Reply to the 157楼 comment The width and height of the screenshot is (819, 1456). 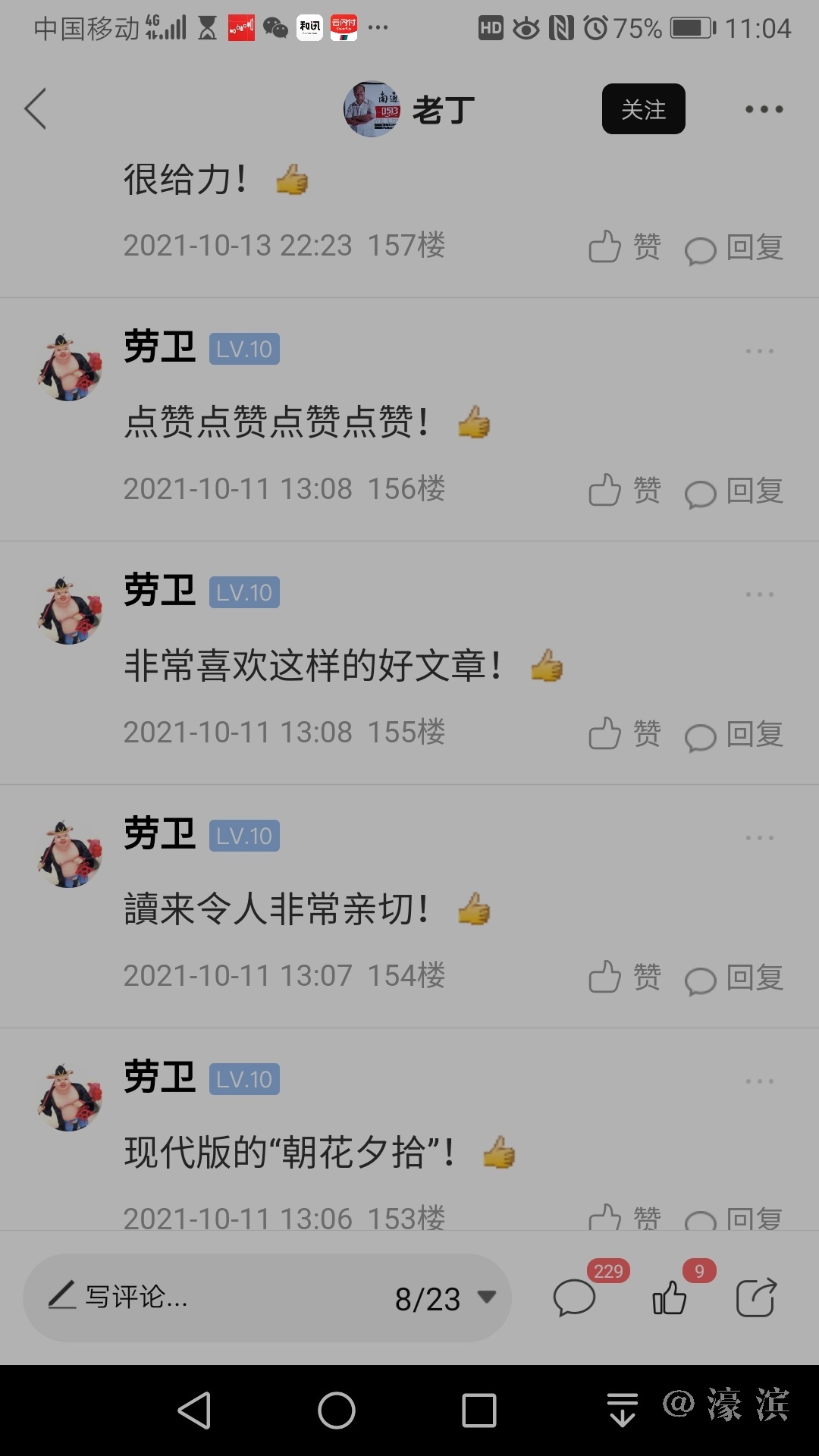point(734,248)
